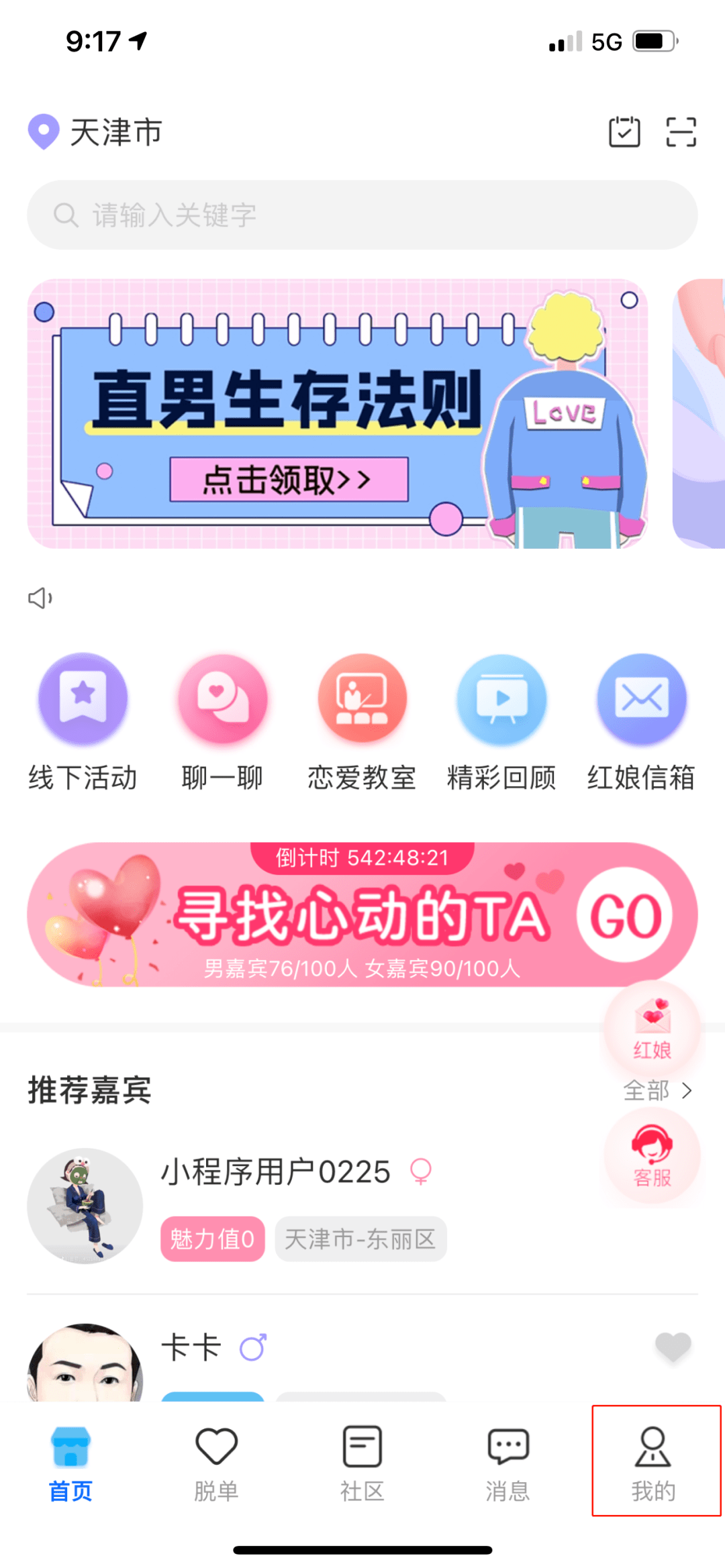View 全部 recommended guests

click(657, 1090)
